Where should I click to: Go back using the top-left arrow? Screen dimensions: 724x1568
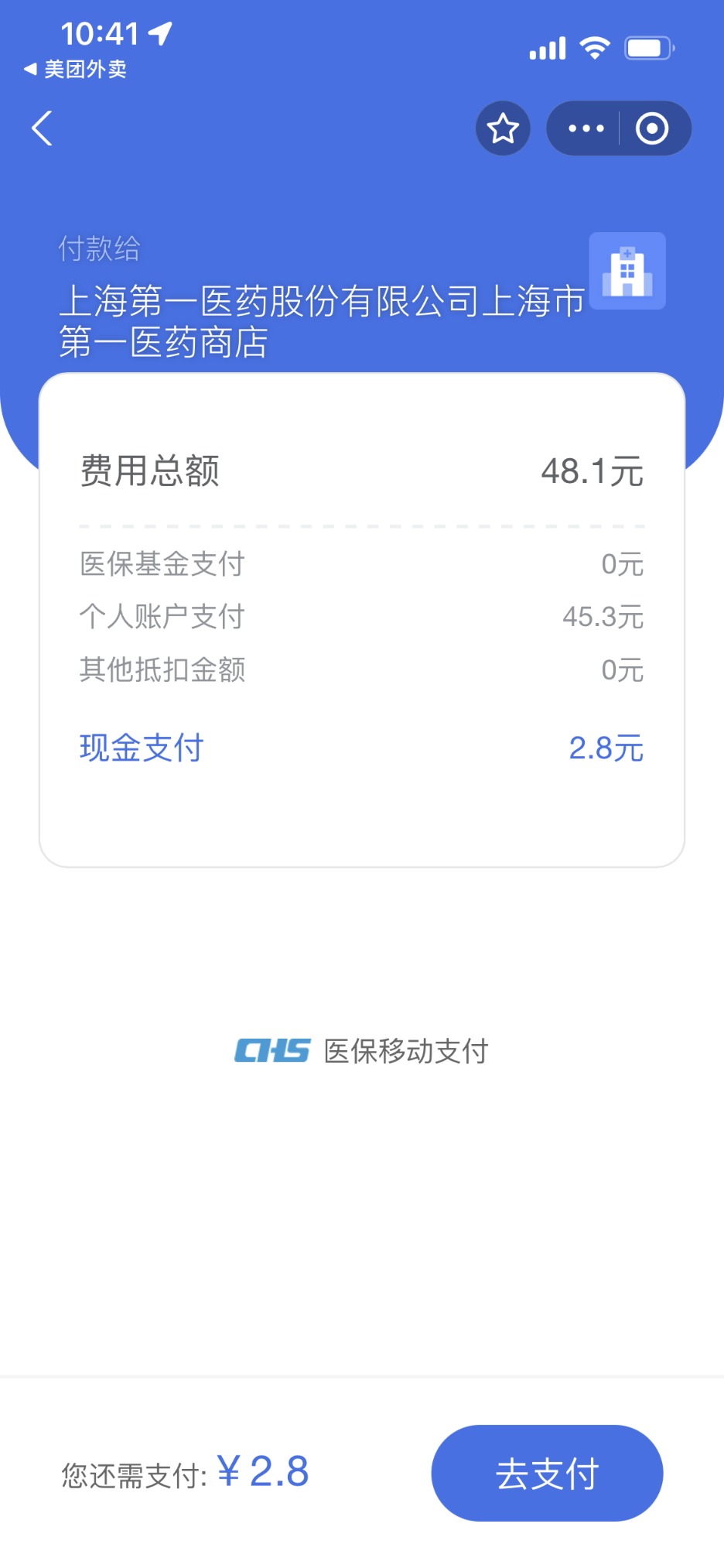(43, 128)
